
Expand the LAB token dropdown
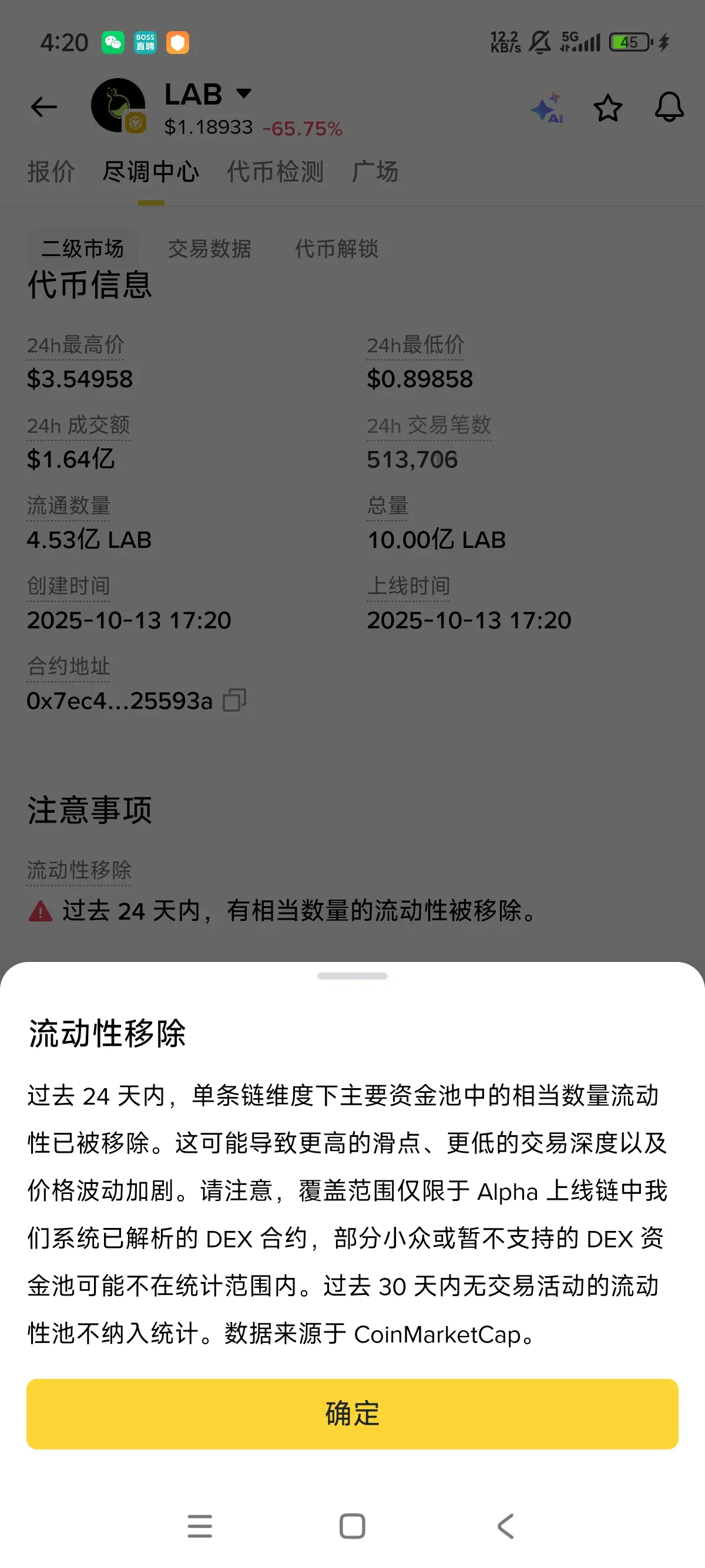244,93
